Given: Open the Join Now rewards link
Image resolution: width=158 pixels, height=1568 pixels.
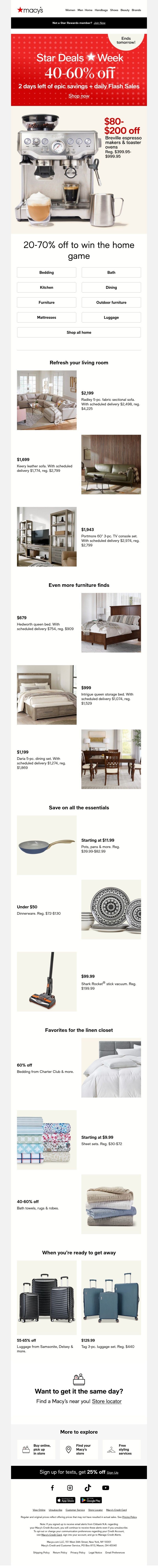Looking at the screenshot, I should (x=99, y=22).
